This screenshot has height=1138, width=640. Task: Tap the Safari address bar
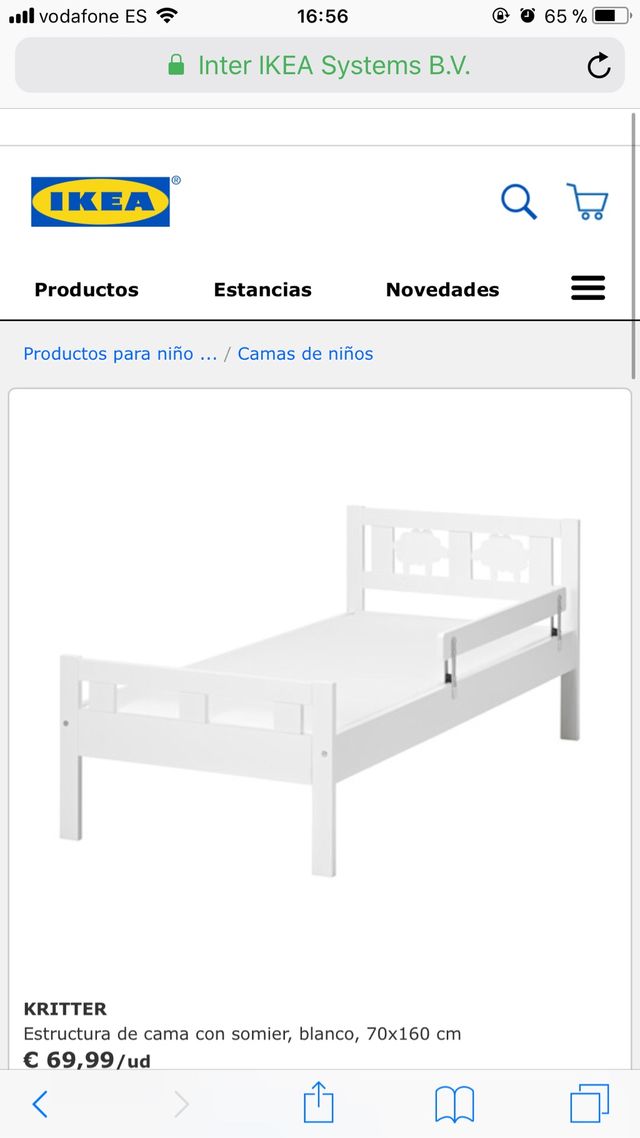click(318, 66)
